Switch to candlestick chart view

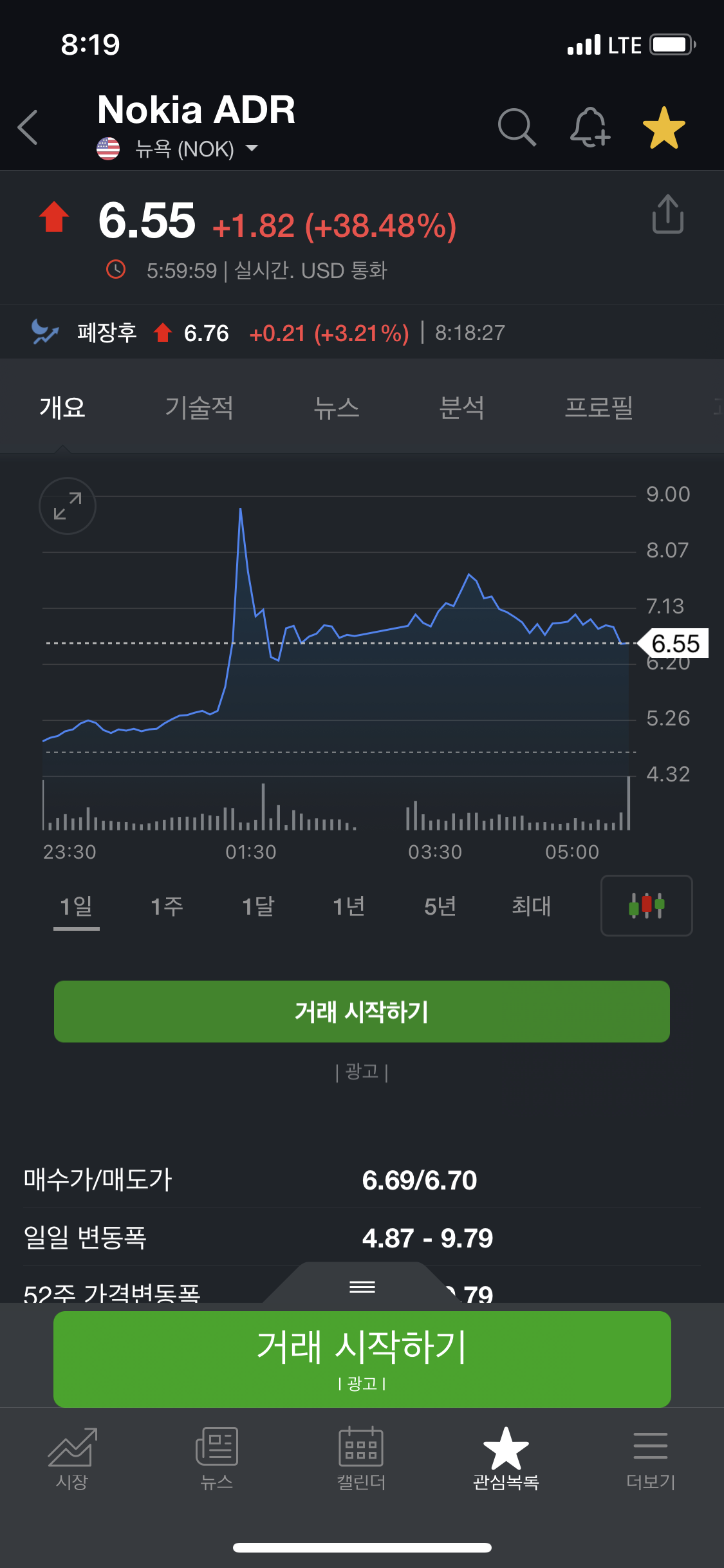646,906
